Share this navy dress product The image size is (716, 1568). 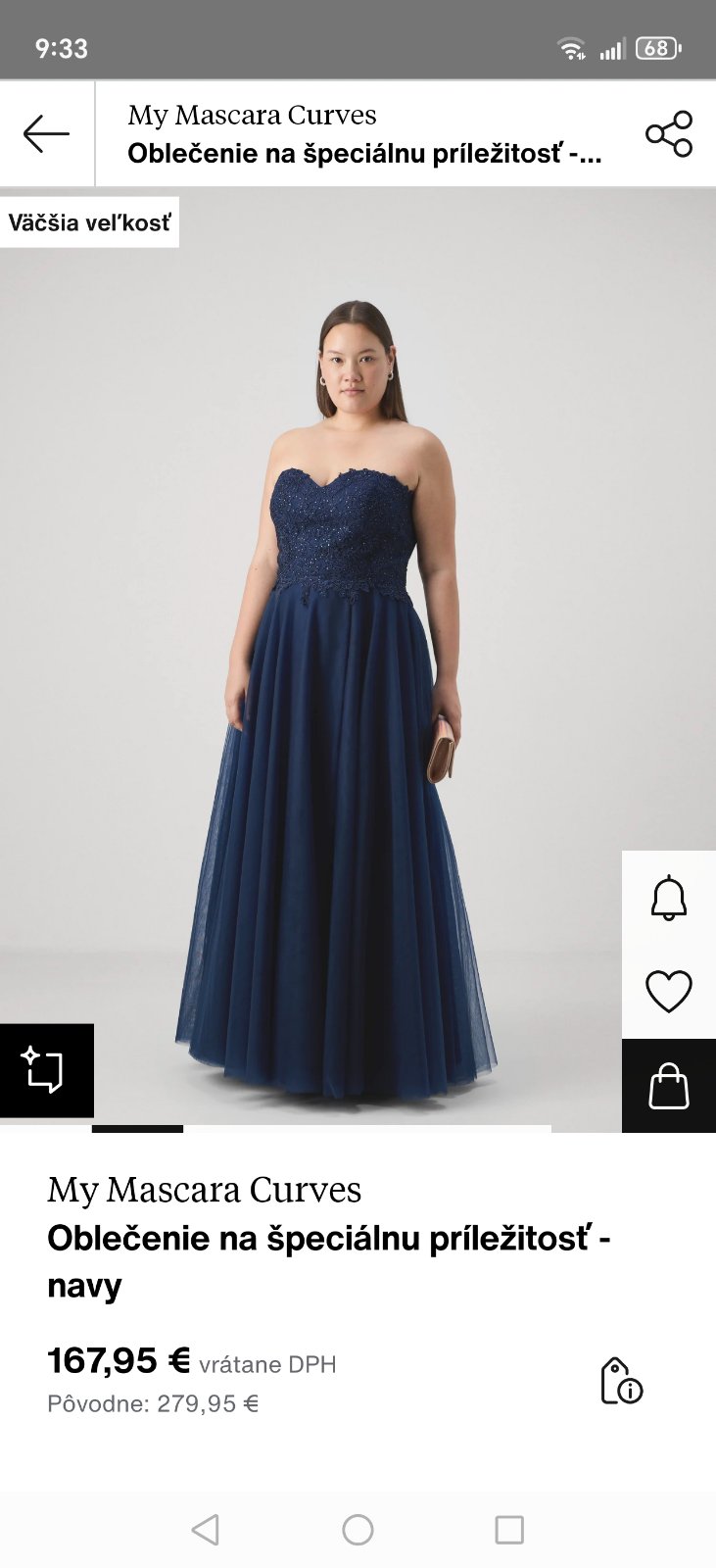[669, 133]
